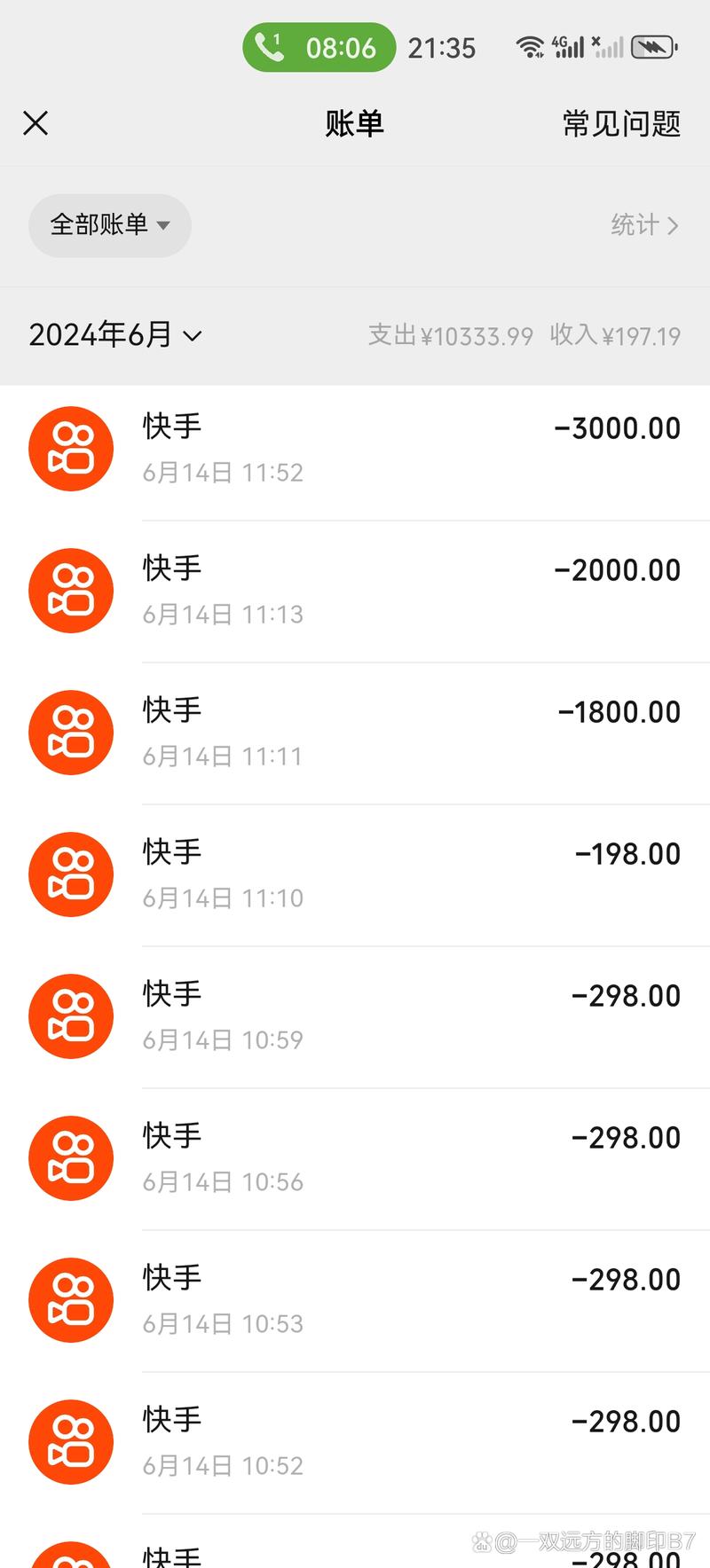Screen dimensions: 710x1568
Task: Tap the green ongoing call indicator
Action: click(x=319, y=47)
